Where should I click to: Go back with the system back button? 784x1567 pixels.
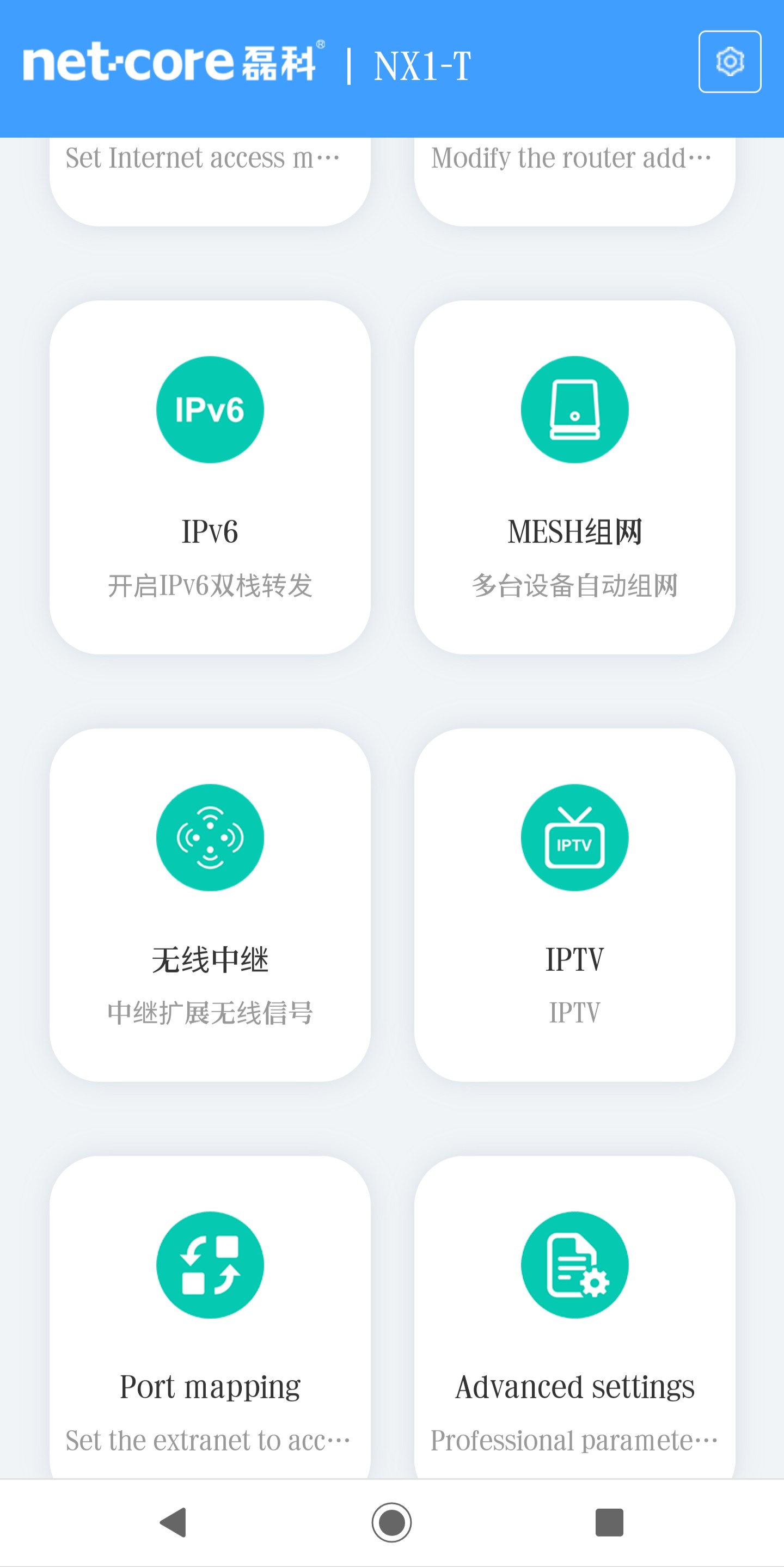[x=173, y=1522]
